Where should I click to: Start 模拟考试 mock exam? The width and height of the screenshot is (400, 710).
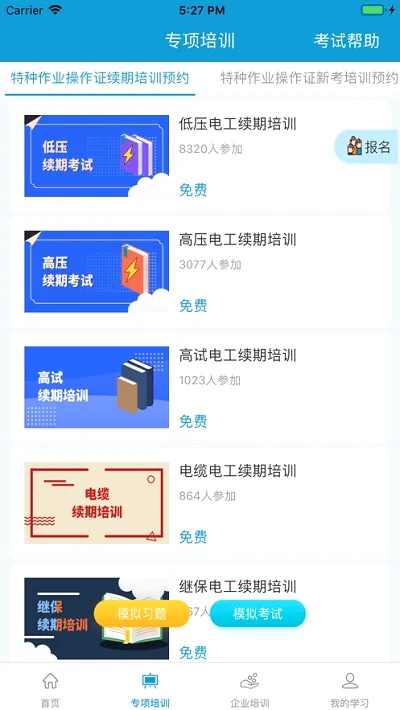tap(258, 614)
